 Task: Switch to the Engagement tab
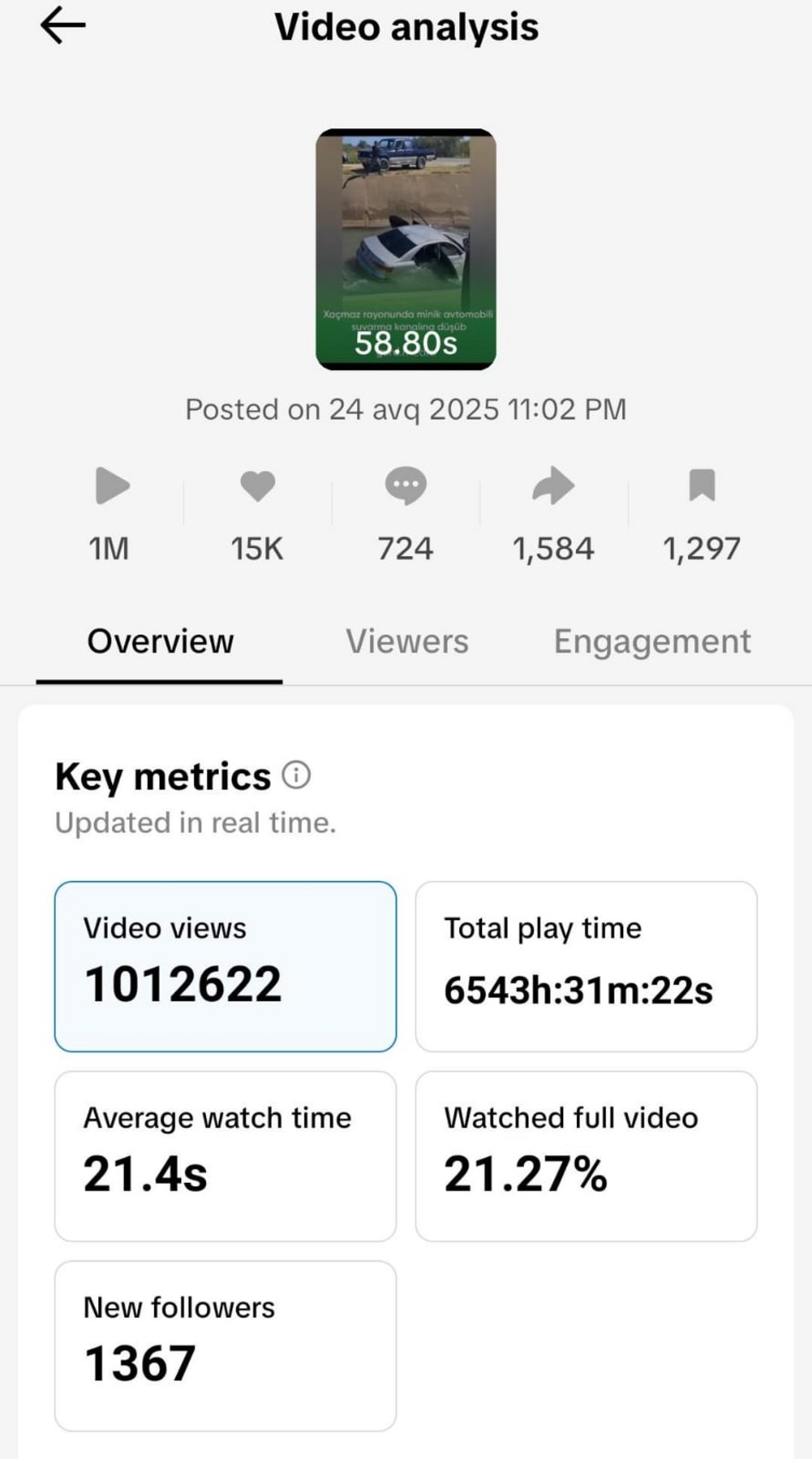[x=652, y=641]
